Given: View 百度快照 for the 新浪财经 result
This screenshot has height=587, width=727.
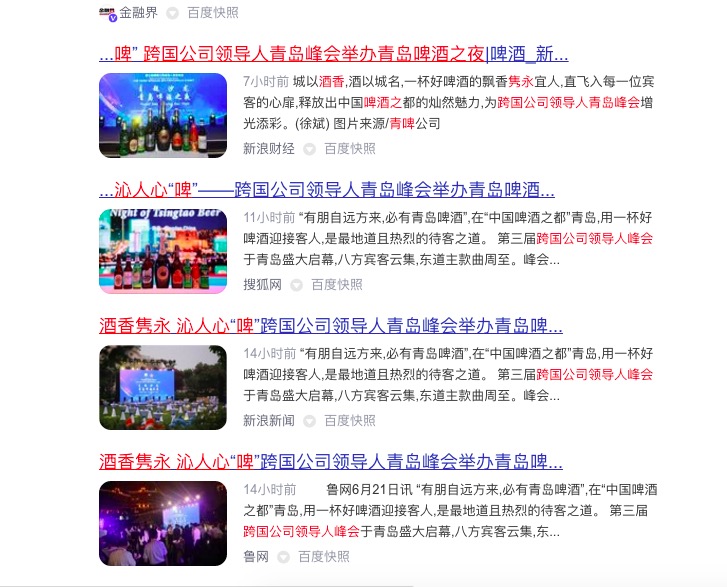Looking at the screenshot, I should [349, 149].
